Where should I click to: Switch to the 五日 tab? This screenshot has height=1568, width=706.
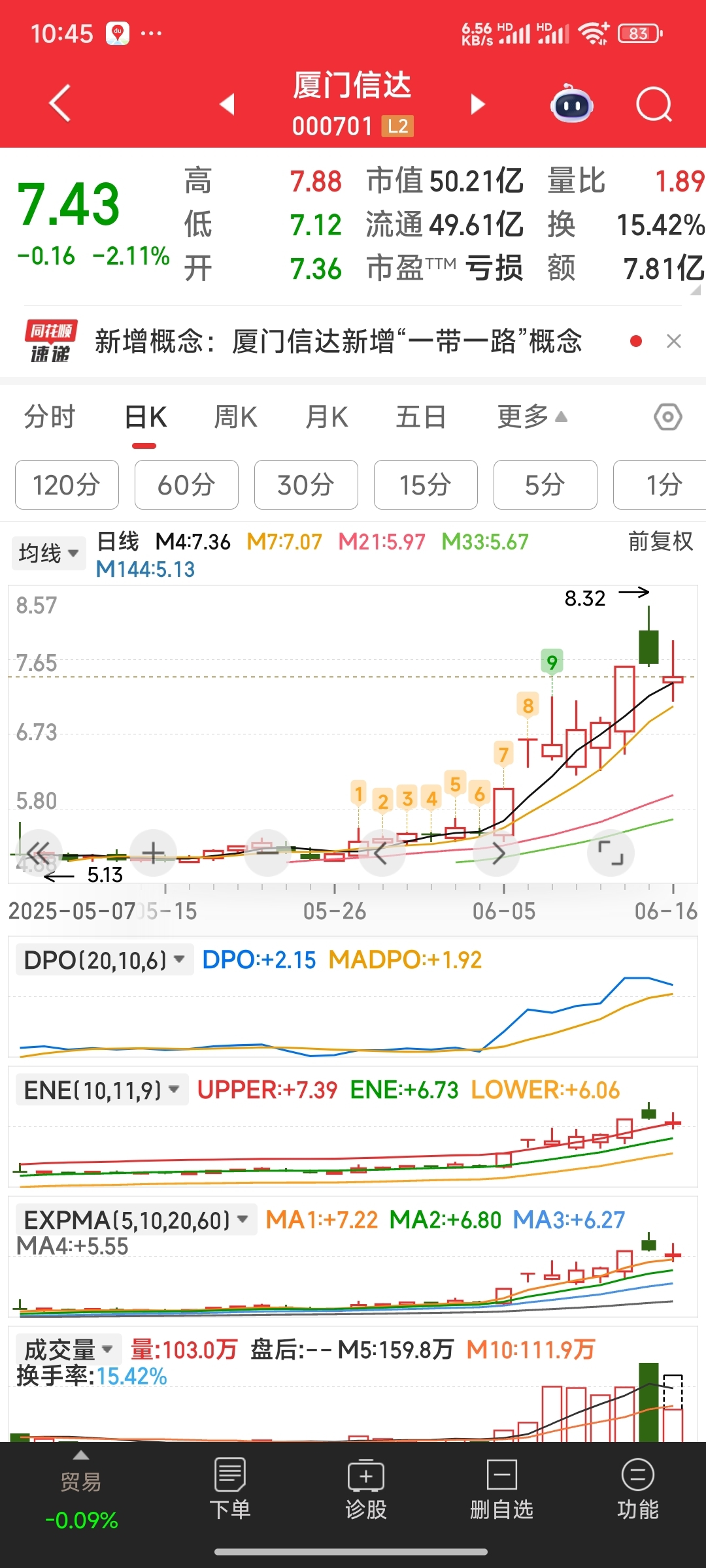pos(421,417)
